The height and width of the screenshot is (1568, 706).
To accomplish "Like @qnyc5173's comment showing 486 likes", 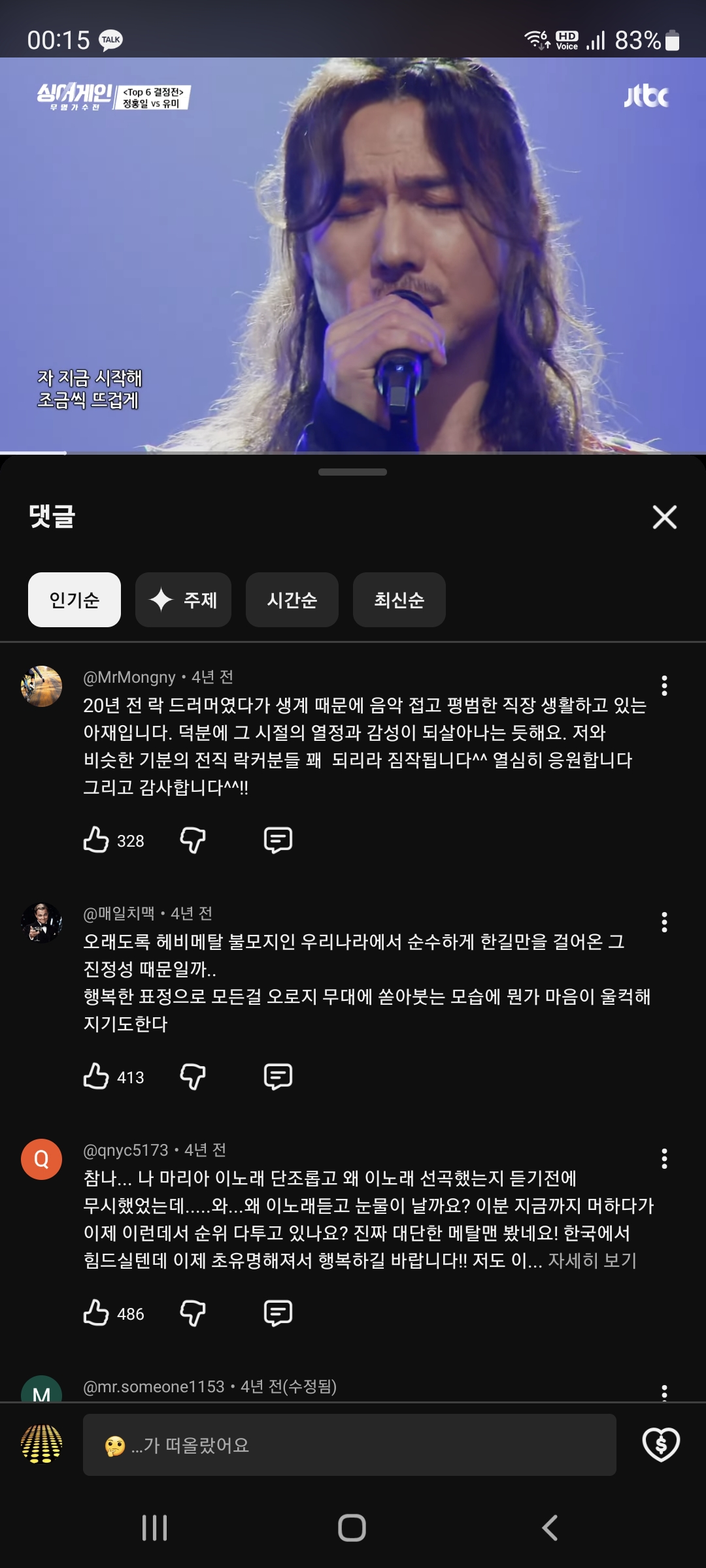I will pos(97,1312).
